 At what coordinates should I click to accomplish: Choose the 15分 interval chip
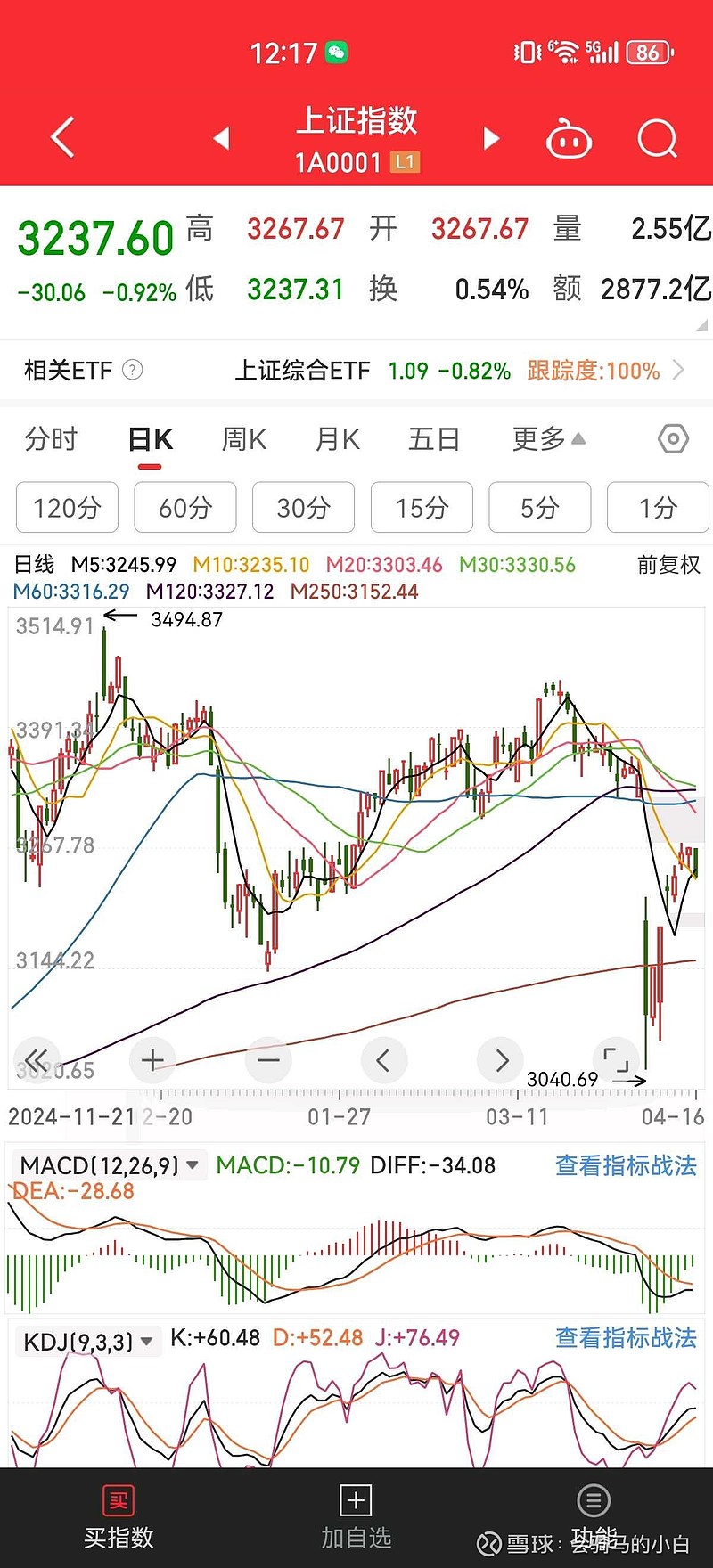point(422,508)
